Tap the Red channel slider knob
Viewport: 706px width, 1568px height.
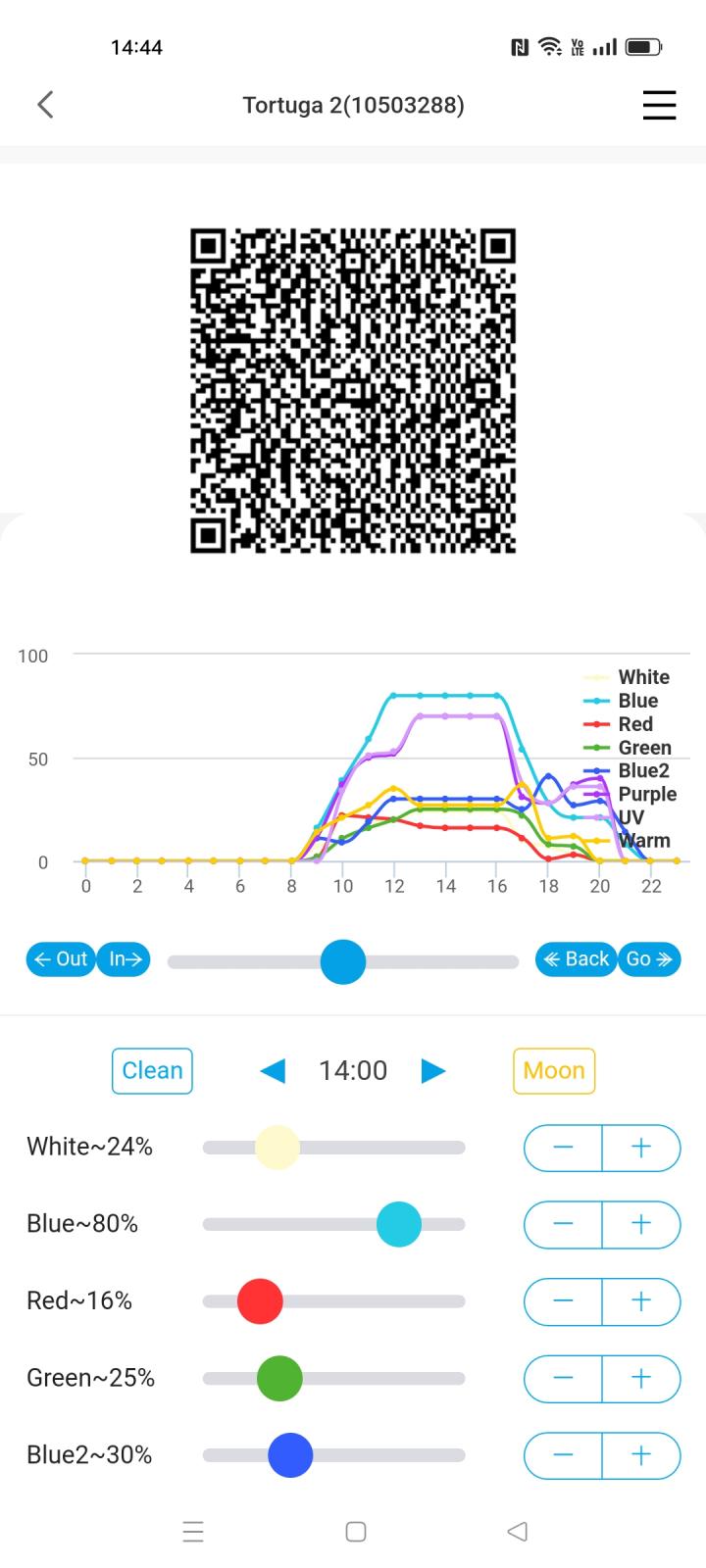[260, 1301]
